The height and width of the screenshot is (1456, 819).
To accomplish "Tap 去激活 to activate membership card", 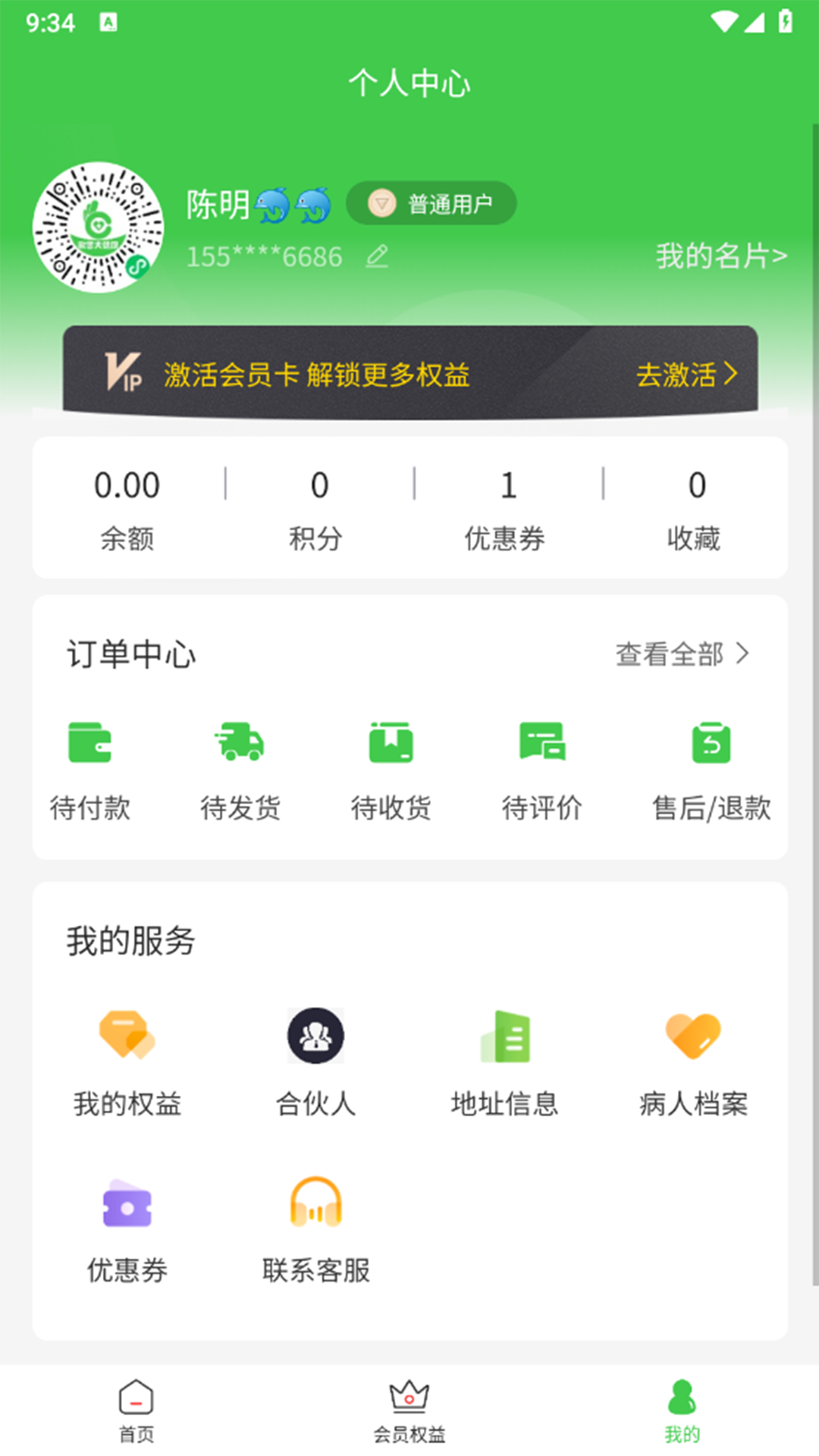I will pos(687,374).
